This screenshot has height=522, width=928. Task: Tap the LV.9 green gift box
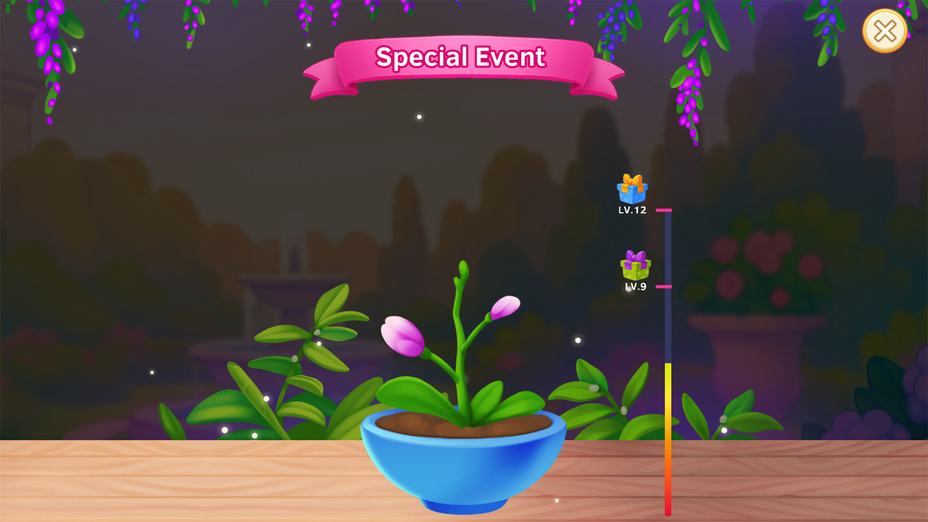635,266
